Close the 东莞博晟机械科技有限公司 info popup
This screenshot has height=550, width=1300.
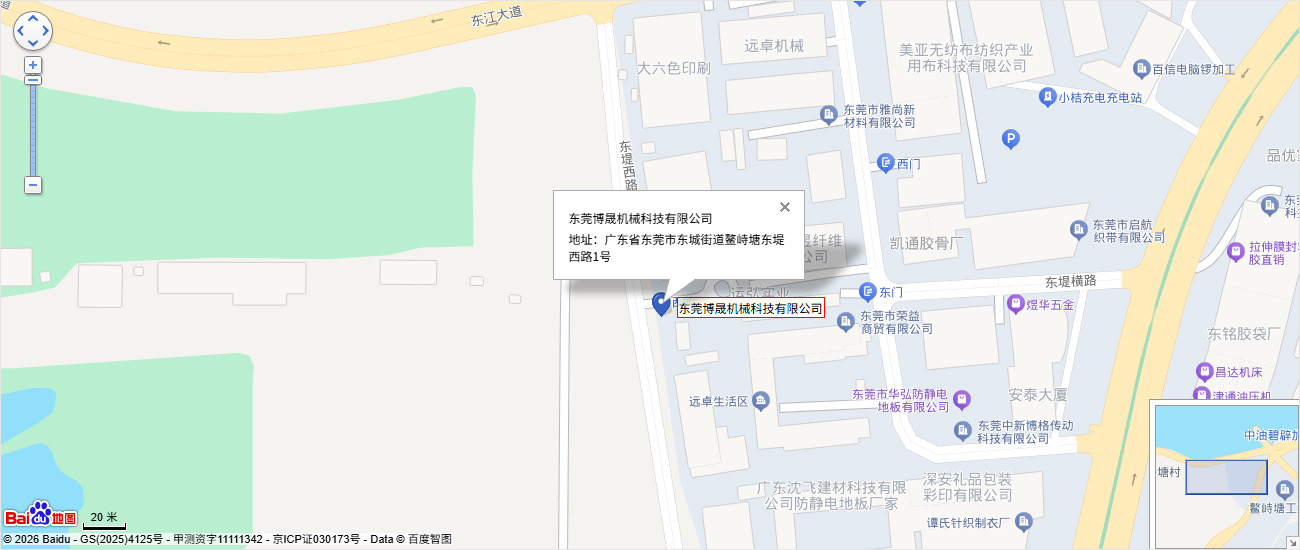[x=785, y=207]
